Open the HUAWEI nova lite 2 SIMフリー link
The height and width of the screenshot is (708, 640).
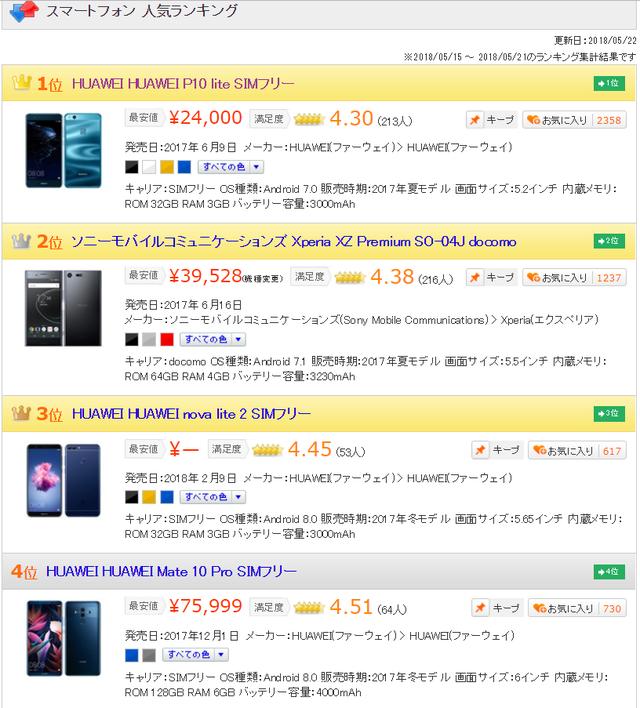[190, 413]
